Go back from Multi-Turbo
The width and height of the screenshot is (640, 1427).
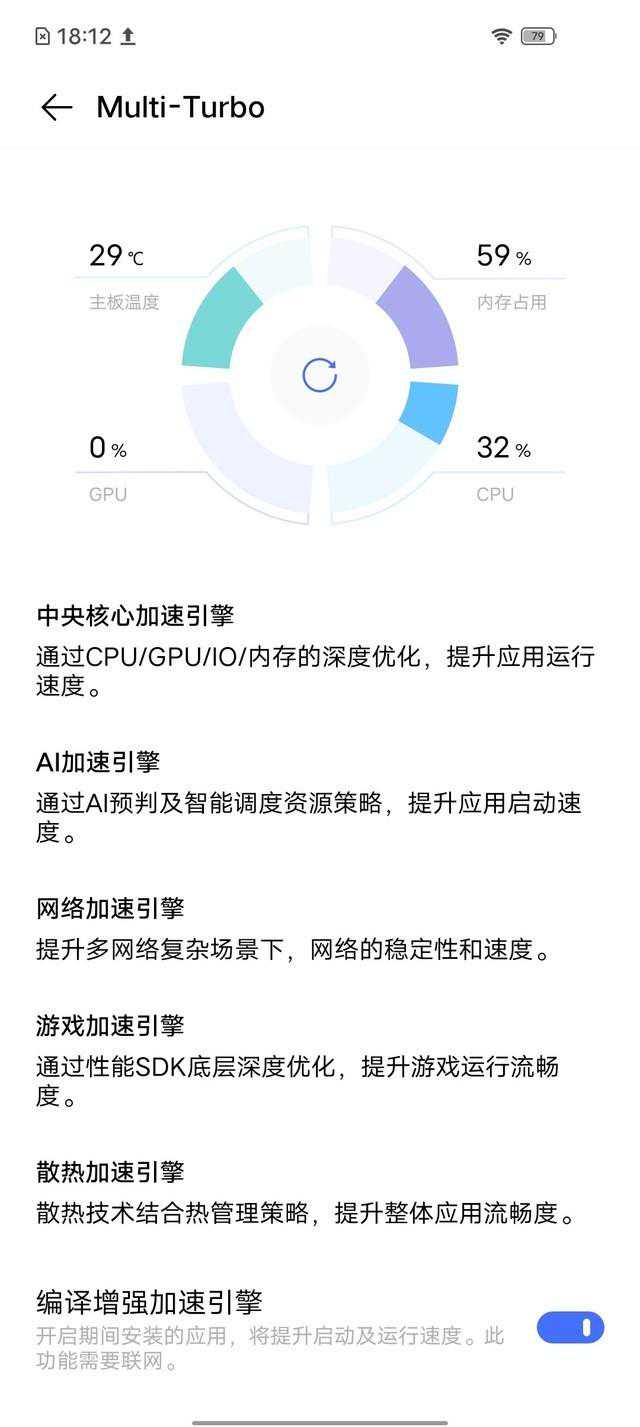(x=57, y=108)
